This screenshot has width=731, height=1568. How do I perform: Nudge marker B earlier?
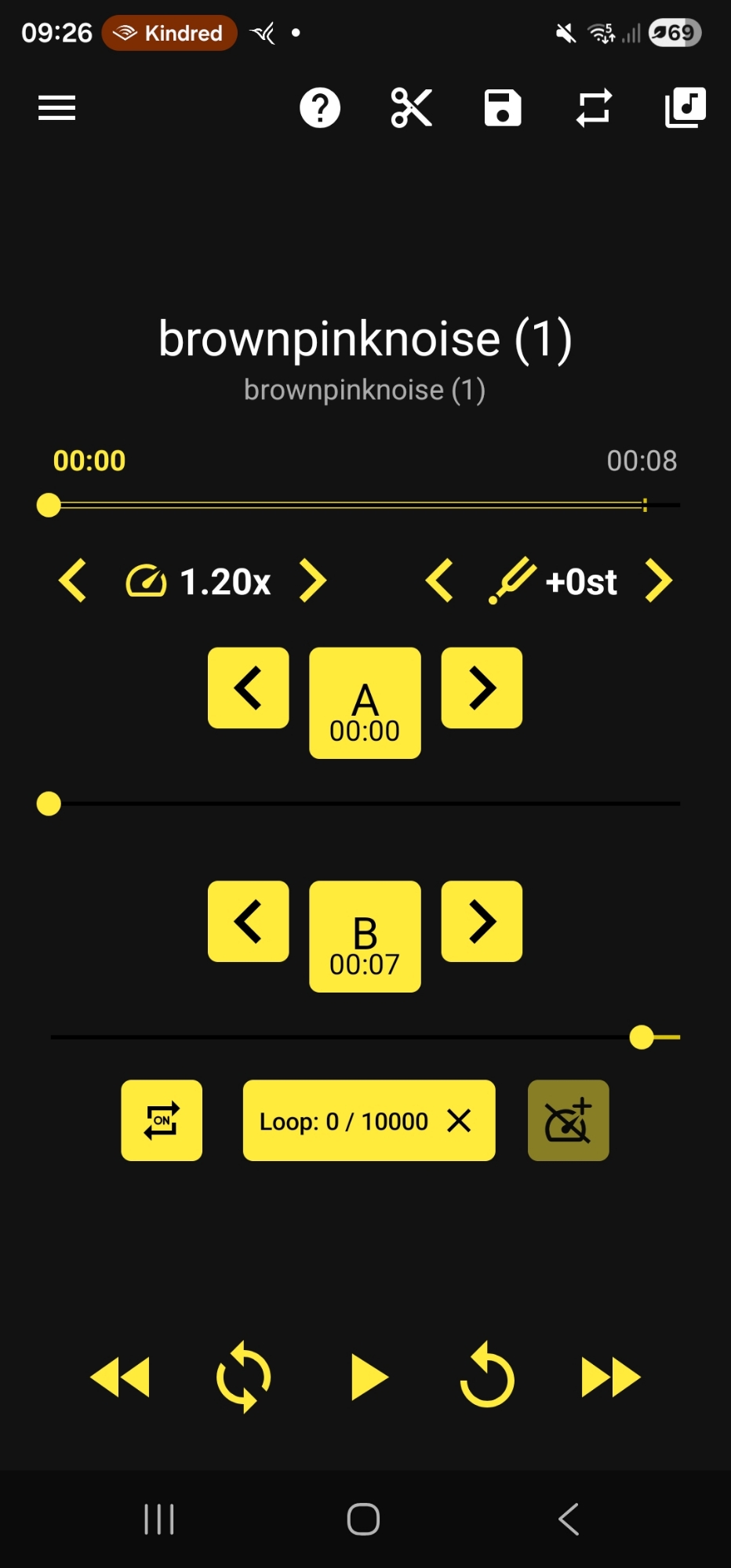click(248, 921)
